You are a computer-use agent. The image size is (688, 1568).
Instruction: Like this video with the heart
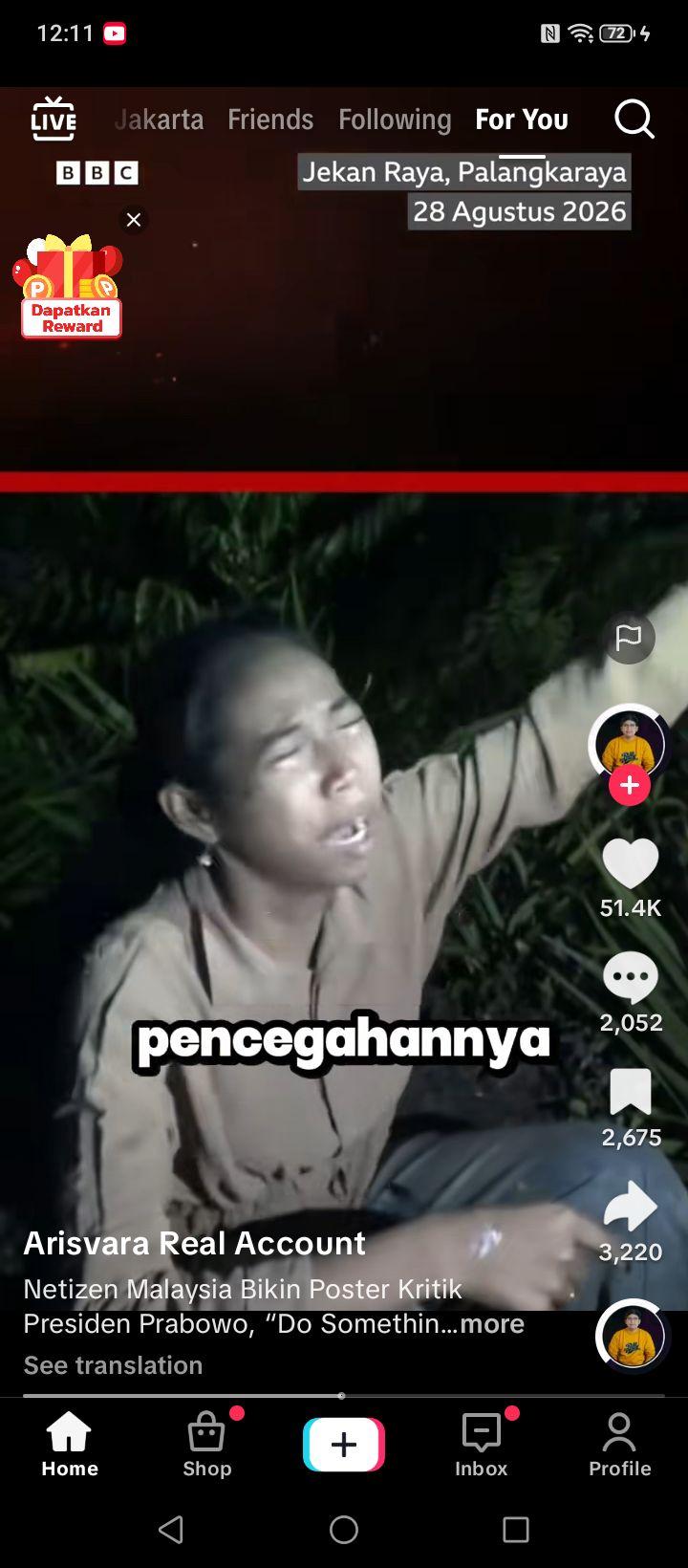(x=631, y=863)
